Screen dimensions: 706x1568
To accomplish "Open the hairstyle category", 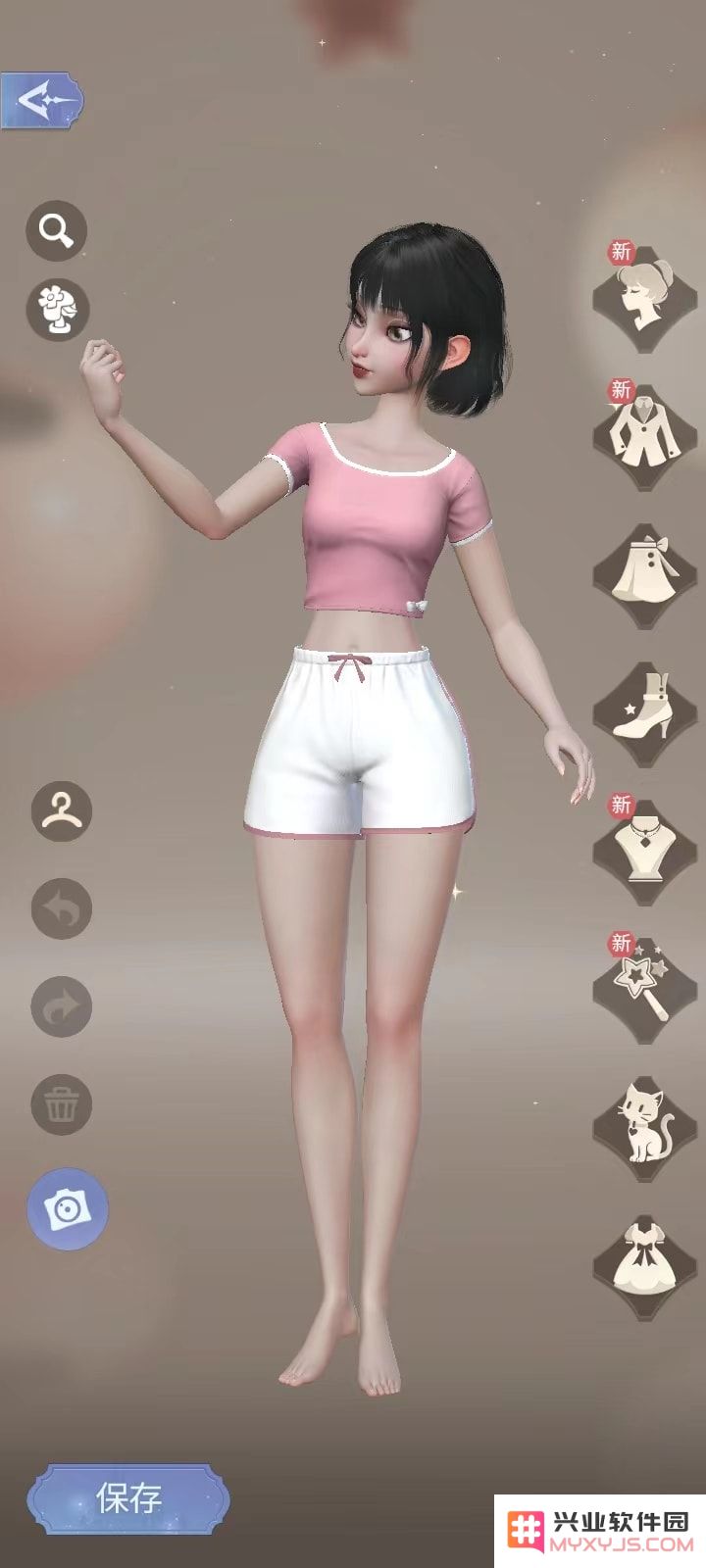I will point(644,298).
